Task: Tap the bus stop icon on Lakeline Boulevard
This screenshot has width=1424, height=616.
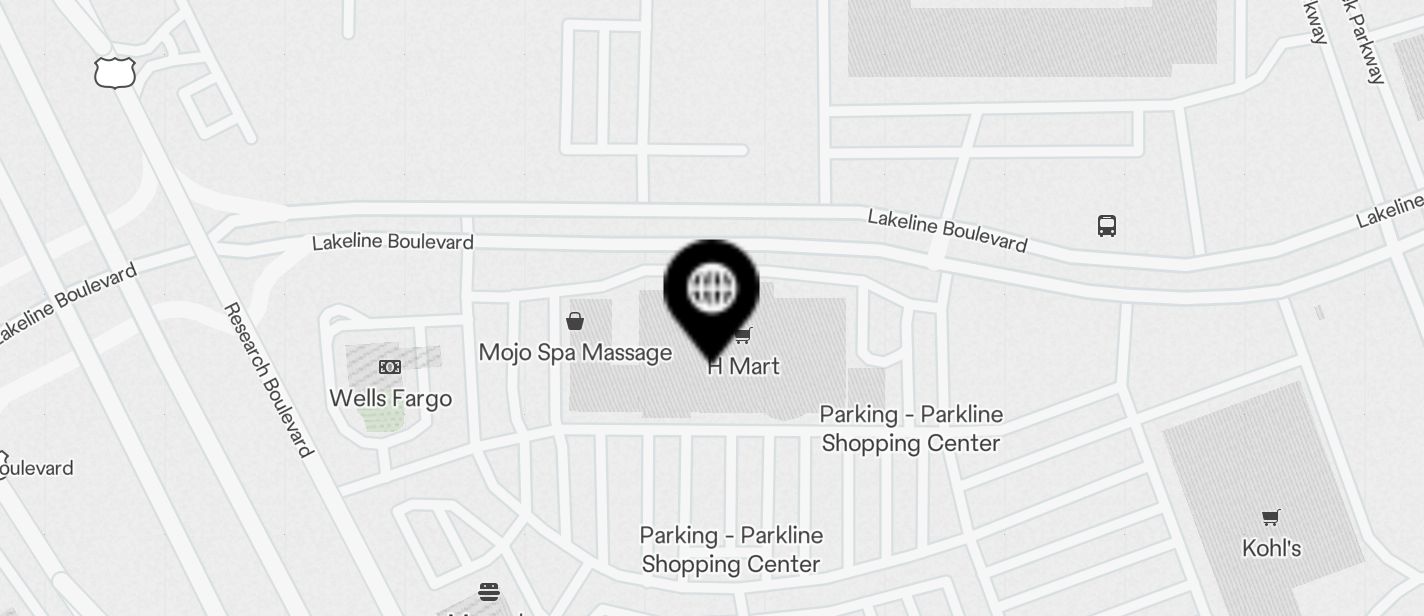Action: click(1106, 226)
